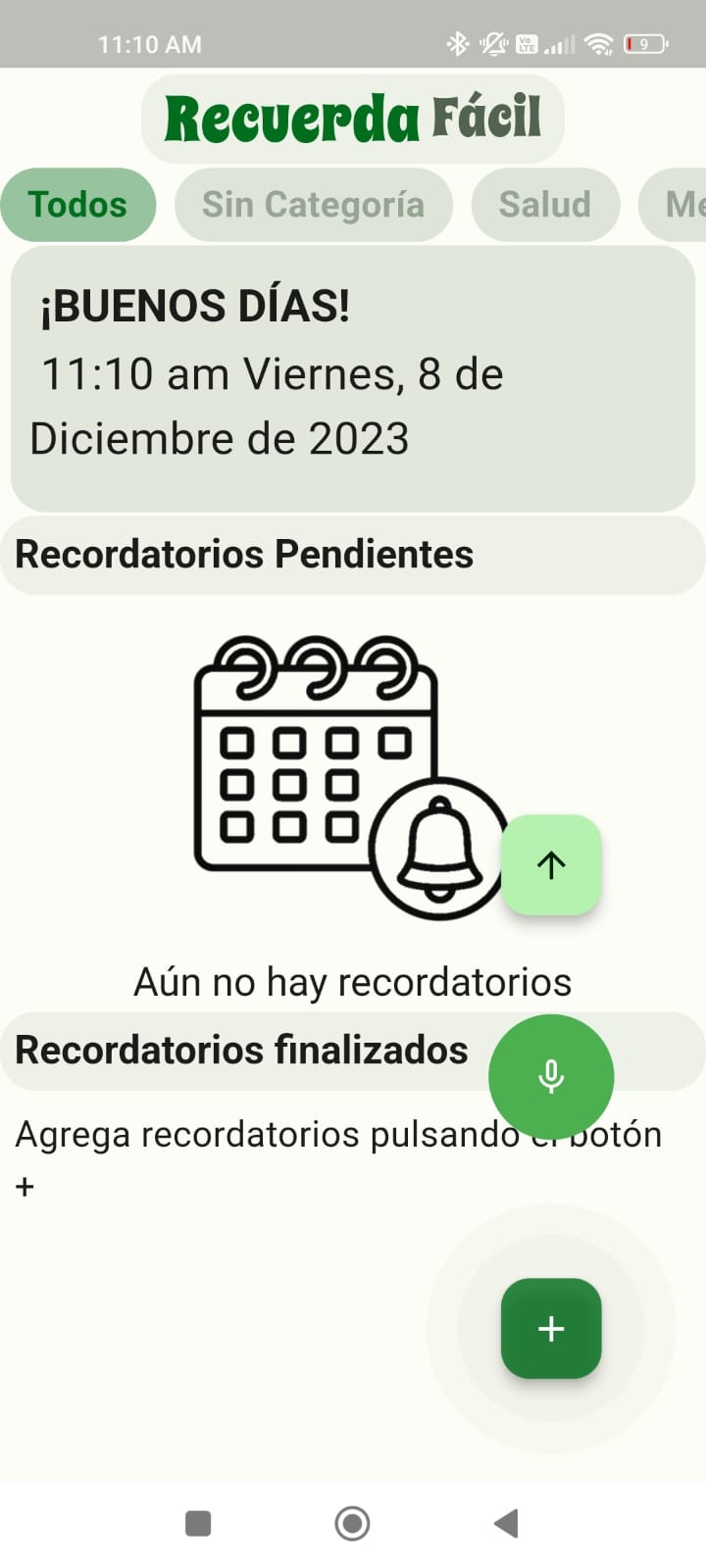706x1568 pixels.
Task: Tap the Buenos Días greeting card
Action: tap(353, 377)
